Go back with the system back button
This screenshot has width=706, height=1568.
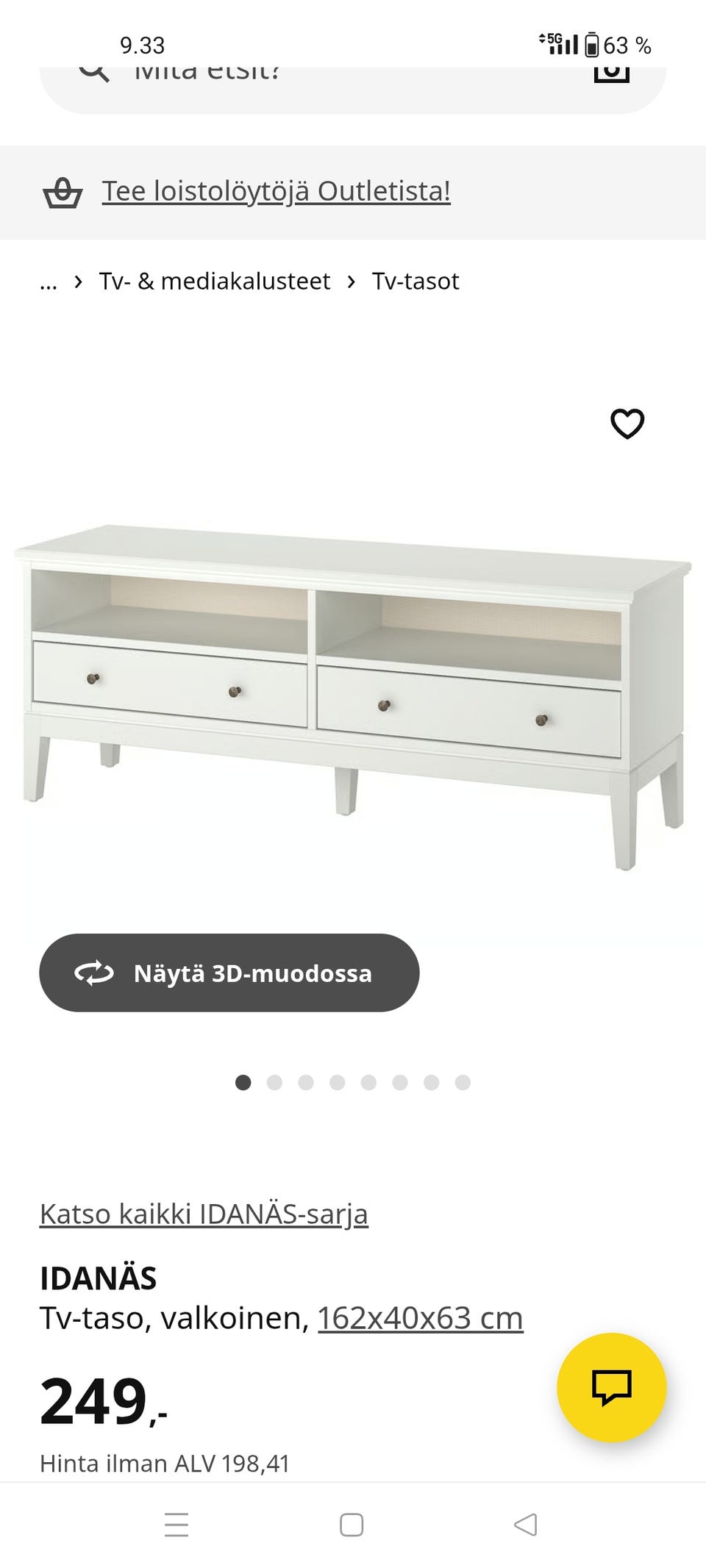pos(525,1525)
